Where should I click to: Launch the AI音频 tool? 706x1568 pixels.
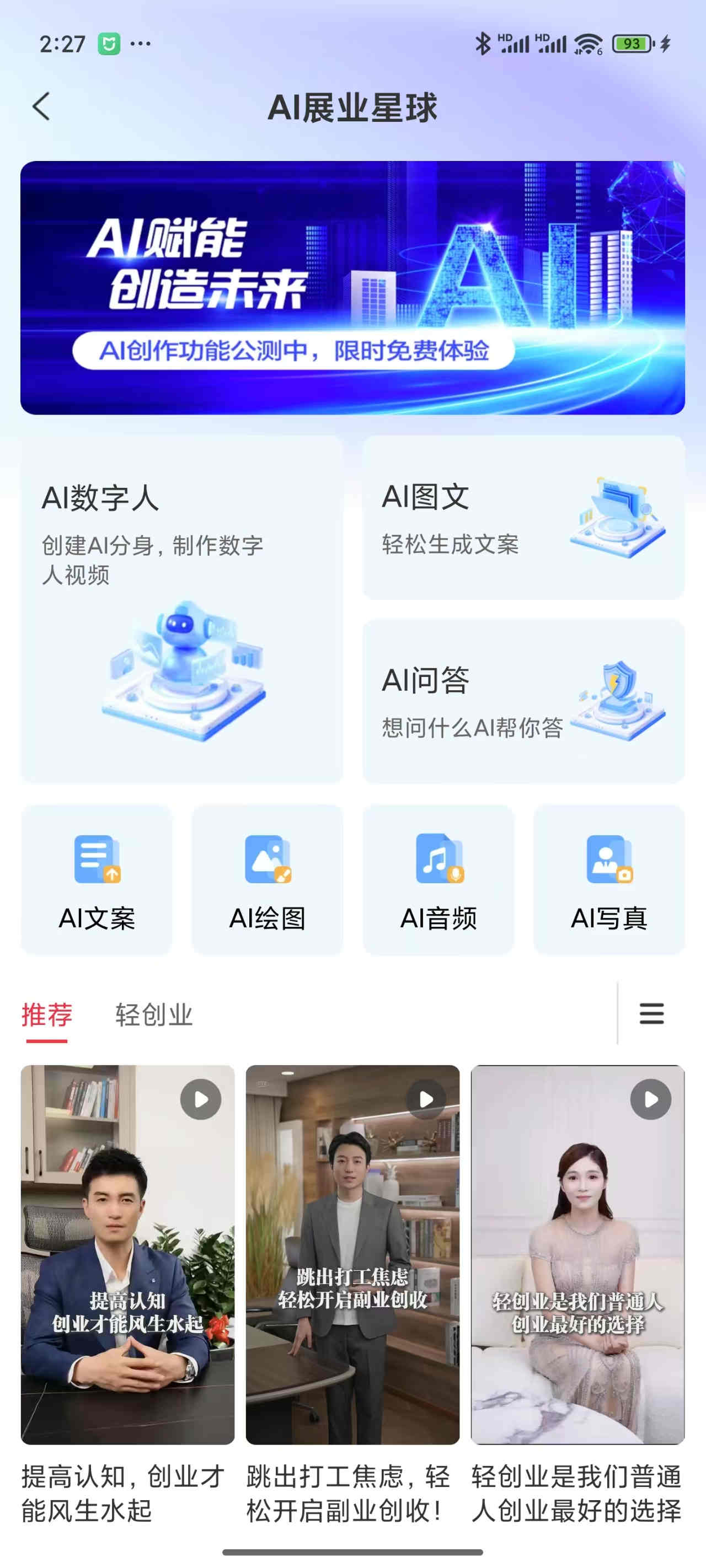click(438, 880)
